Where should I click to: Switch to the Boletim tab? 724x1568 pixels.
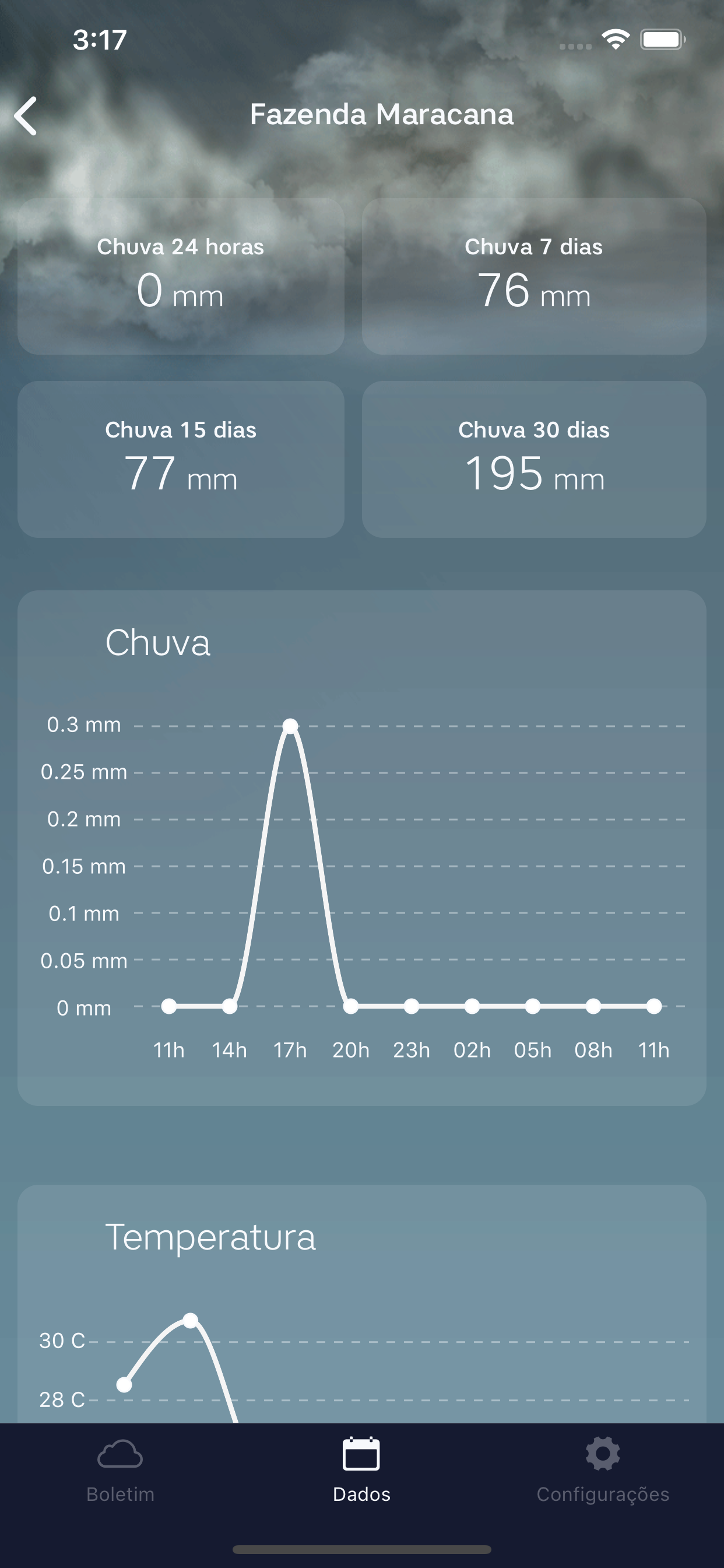121,1471
